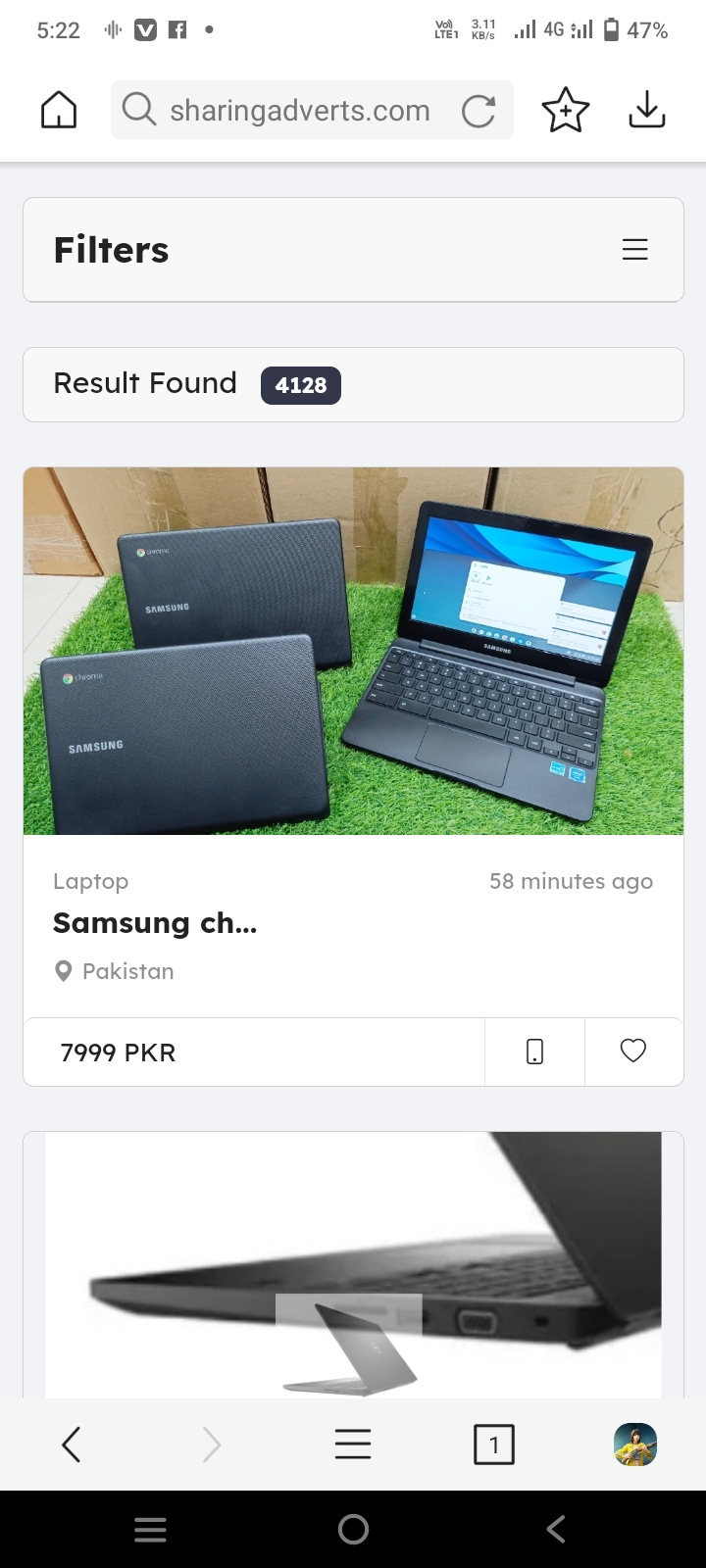Expand the Filters menu
Viewport: 706px width, 1568px height.
(x=634, y=250)
